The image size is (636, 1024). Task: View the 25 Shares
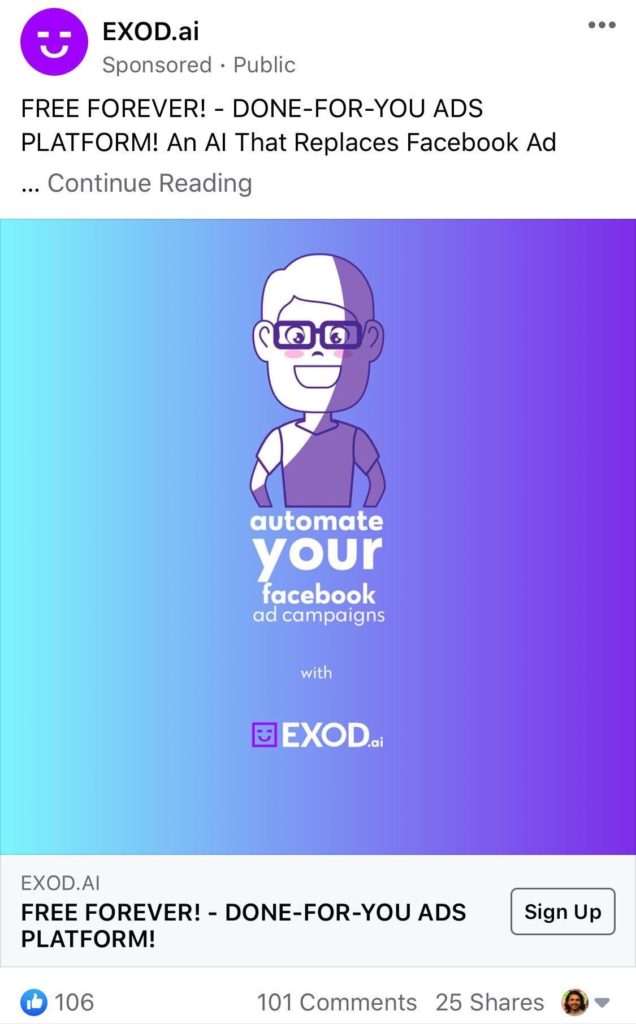coord(489,1002)
